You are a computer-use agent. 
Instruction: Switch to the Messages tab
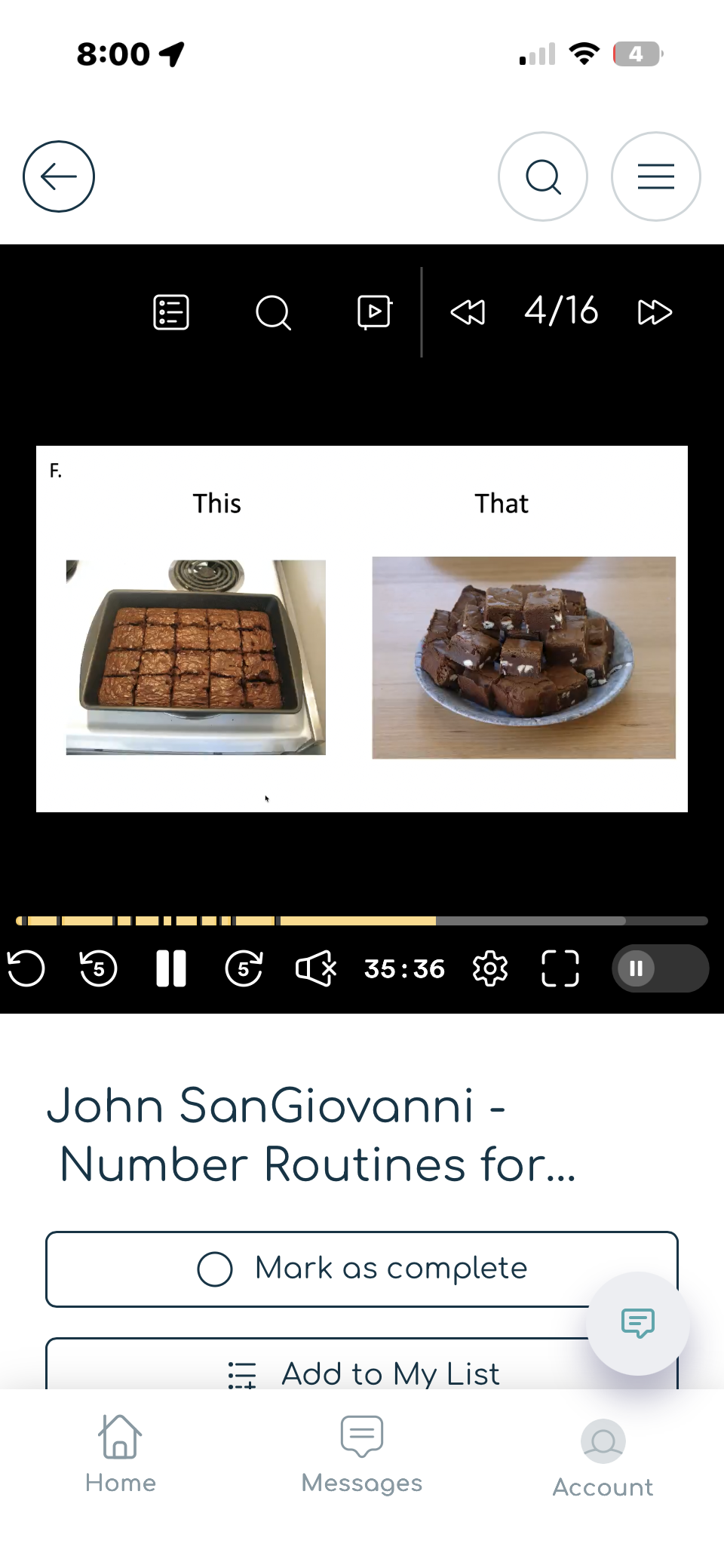[x=362, y=1456]
